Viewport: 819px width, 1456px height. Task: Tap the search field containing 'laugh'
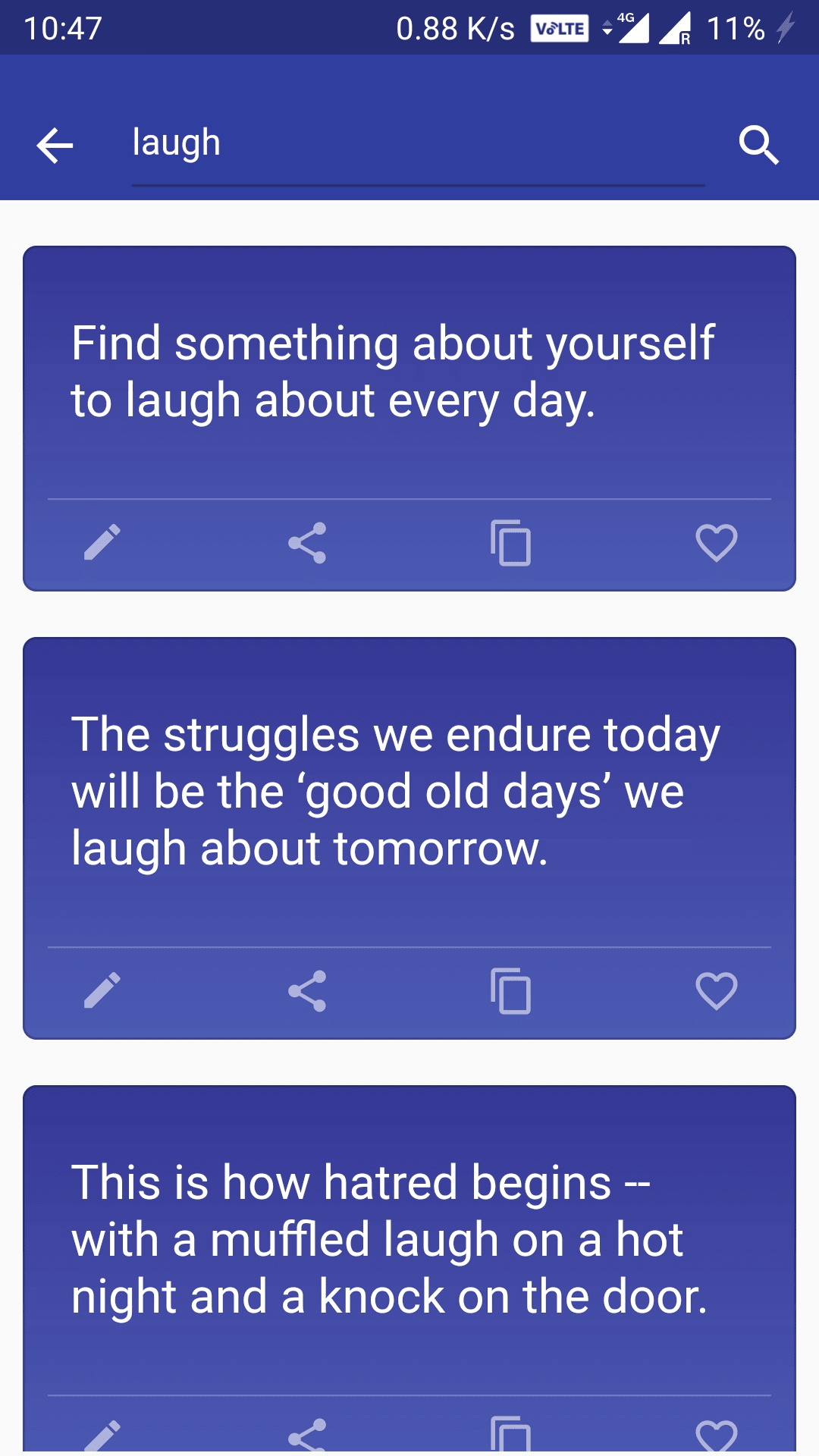pyautogui.click(x=417, y=144)
